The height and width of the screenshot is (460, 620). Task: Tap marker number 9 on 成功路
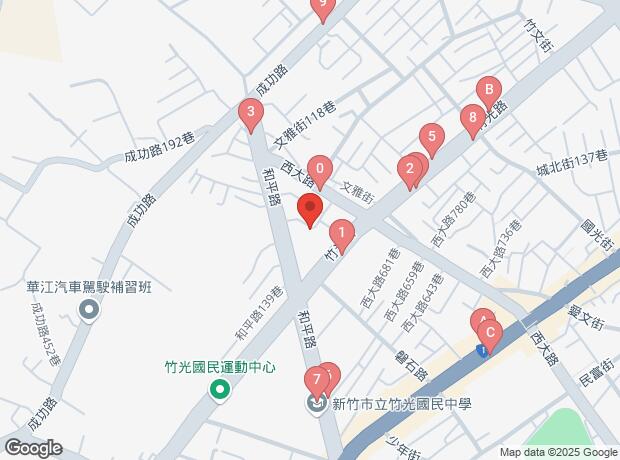click(x=320, y=7)
